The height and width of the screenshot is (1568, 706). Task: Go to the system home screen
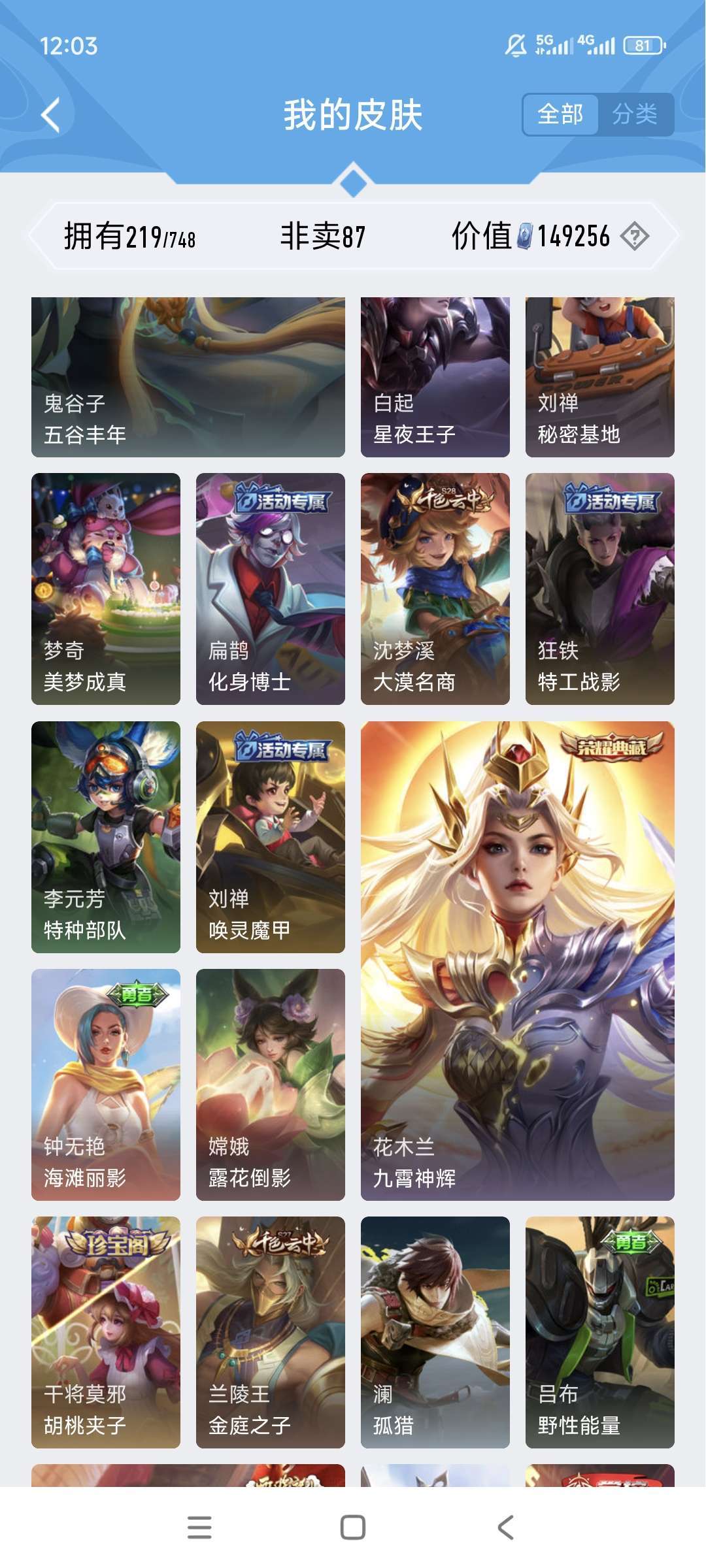[x=353, y=1527]
